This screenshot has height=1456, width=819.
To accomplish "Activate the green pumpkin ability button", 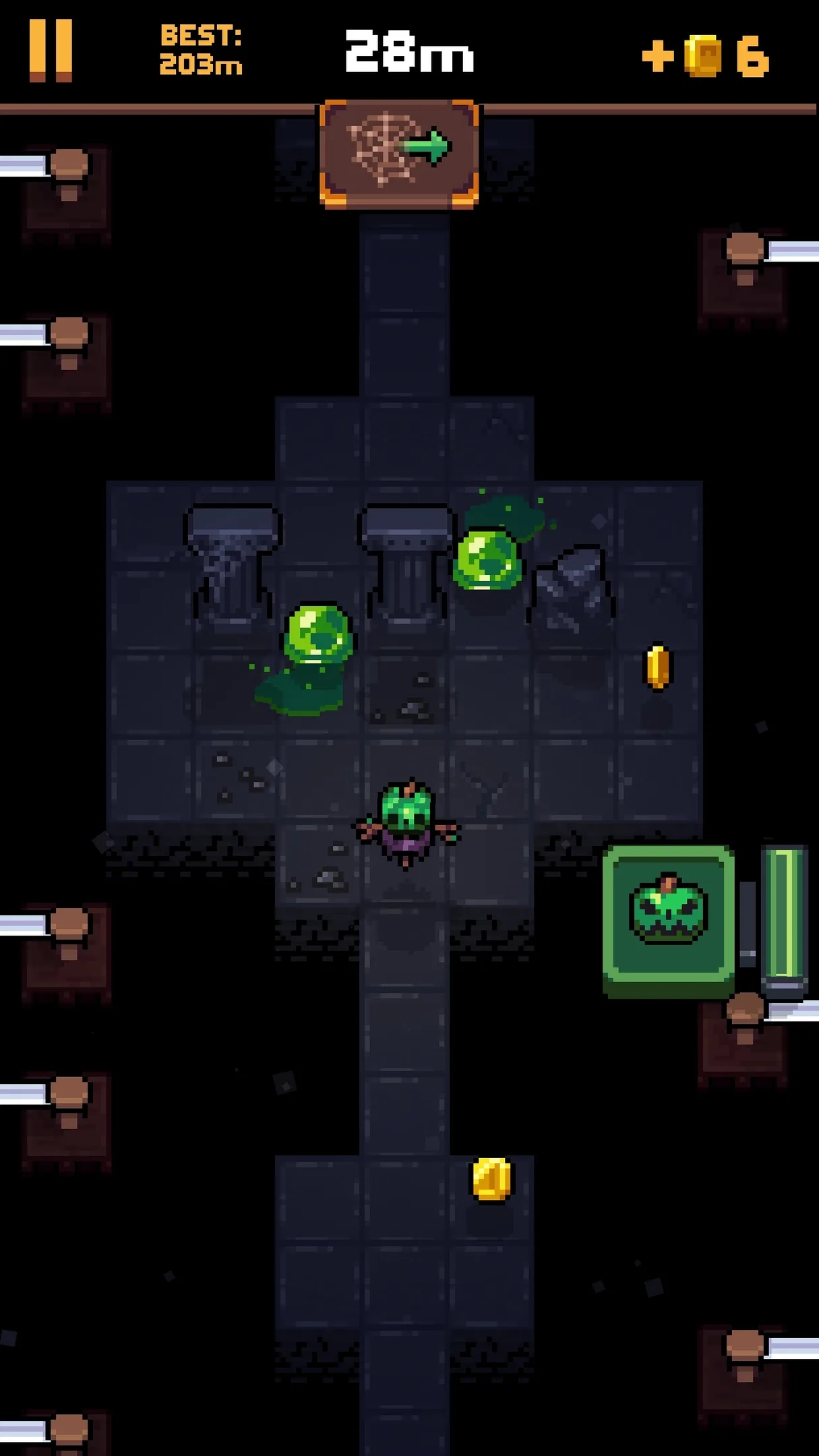I will coord(668,921).
